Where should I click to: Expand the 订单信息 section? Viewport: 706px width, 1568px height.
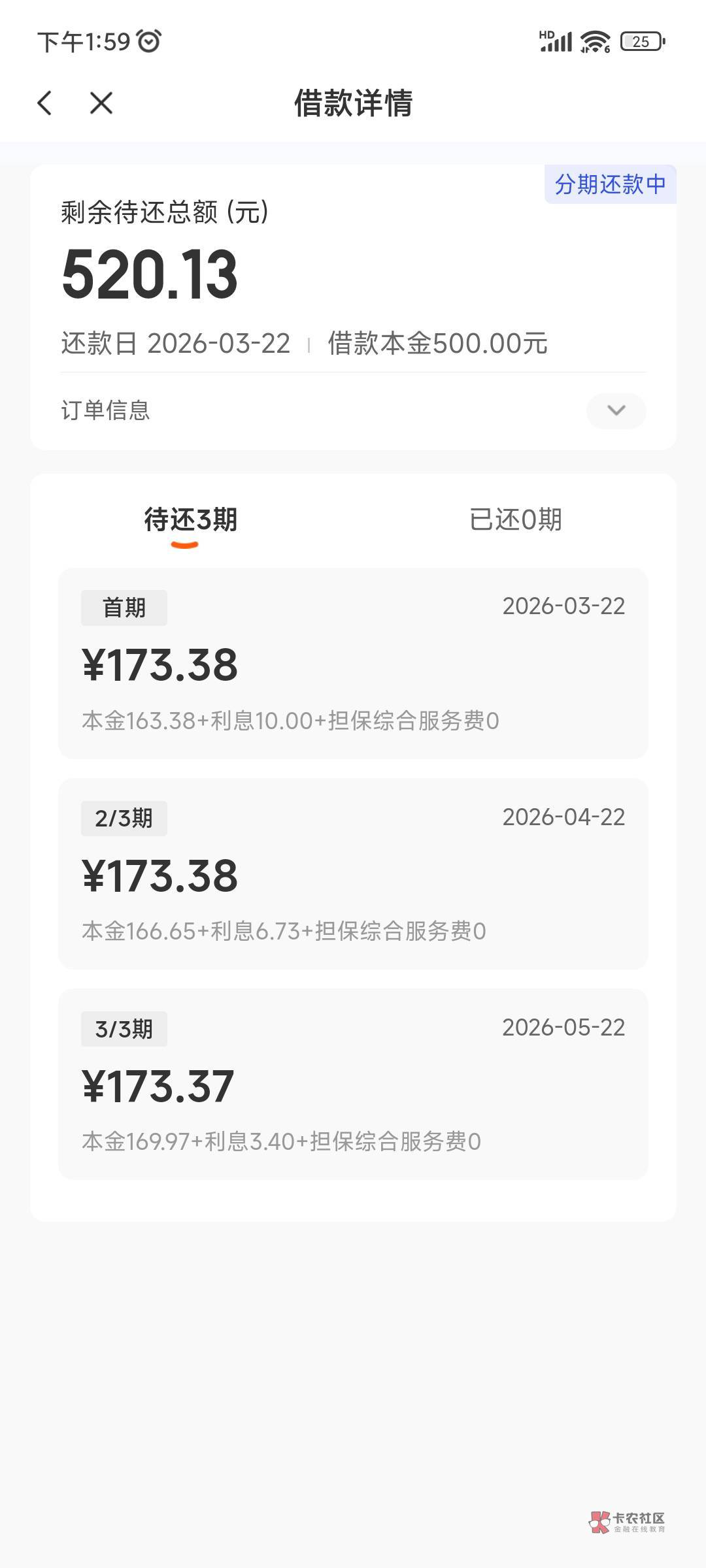[x=616, y=410]
